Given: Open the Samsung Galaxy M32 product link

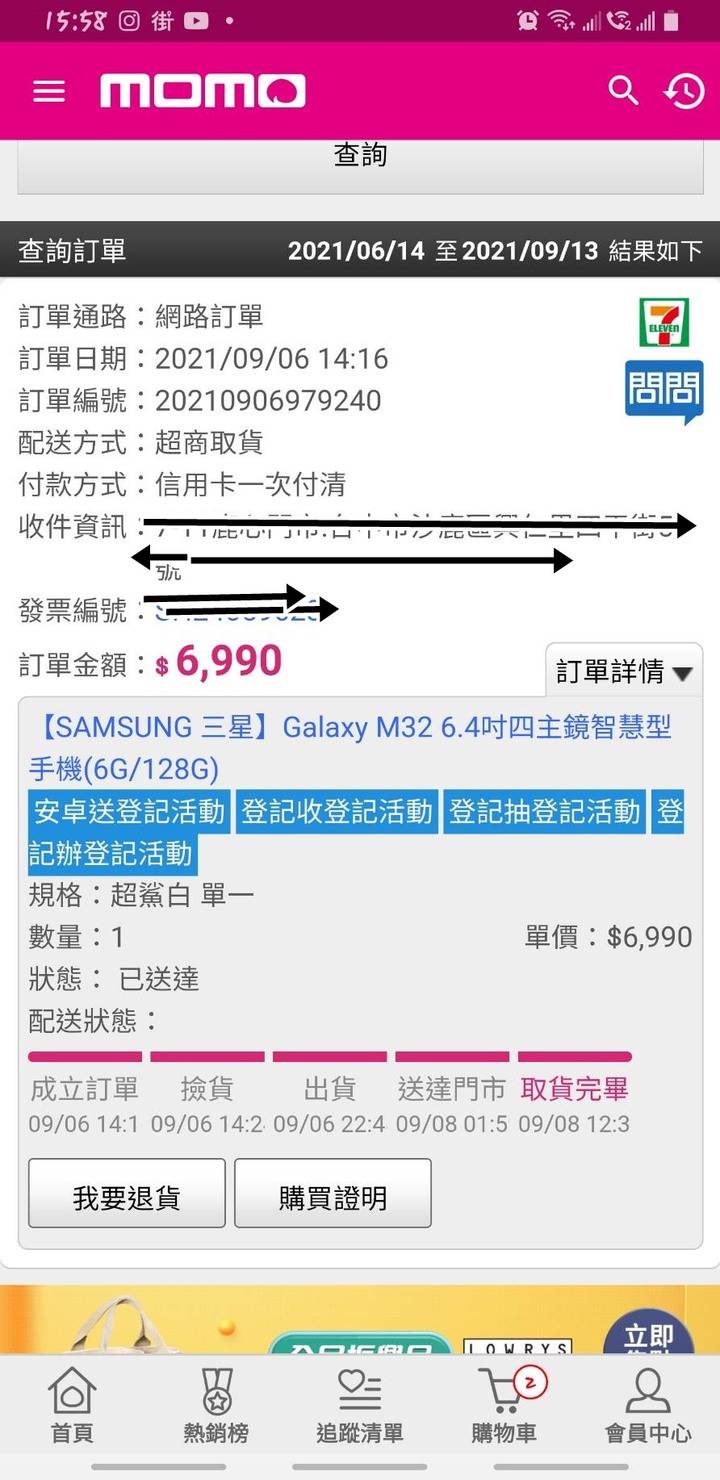Looking at the screenshot, I should (x=350, y=748).
